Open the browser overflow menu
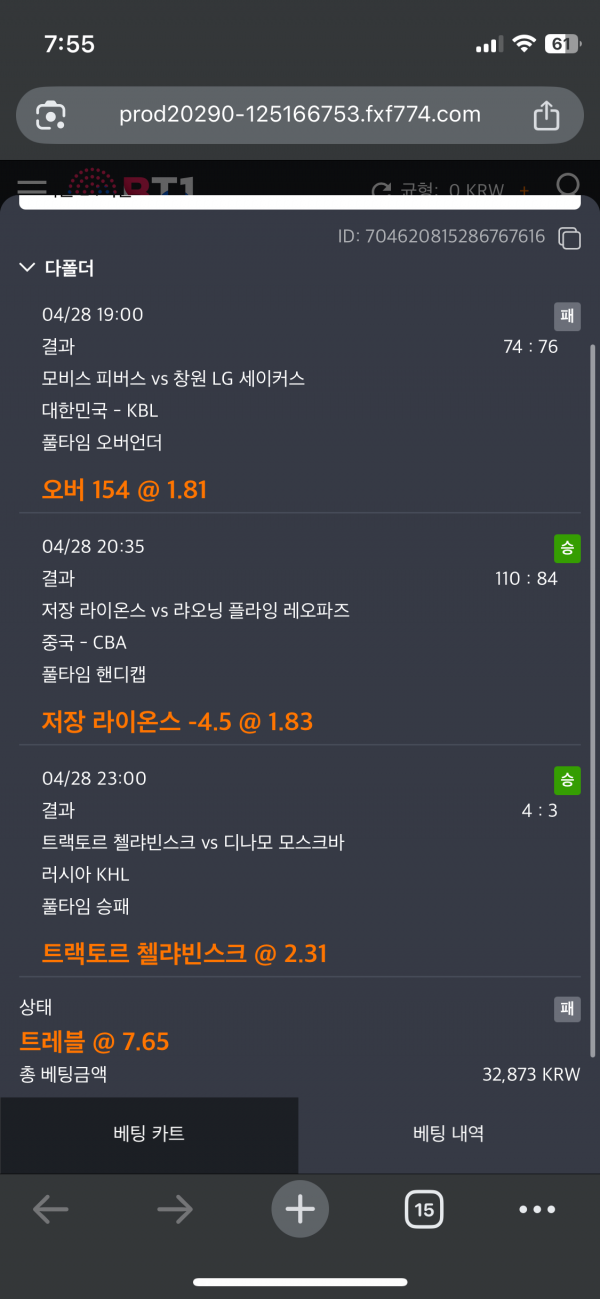The height and width of the screenshot is (1299, 600). pyautogui.click(x=537, y=1210)
